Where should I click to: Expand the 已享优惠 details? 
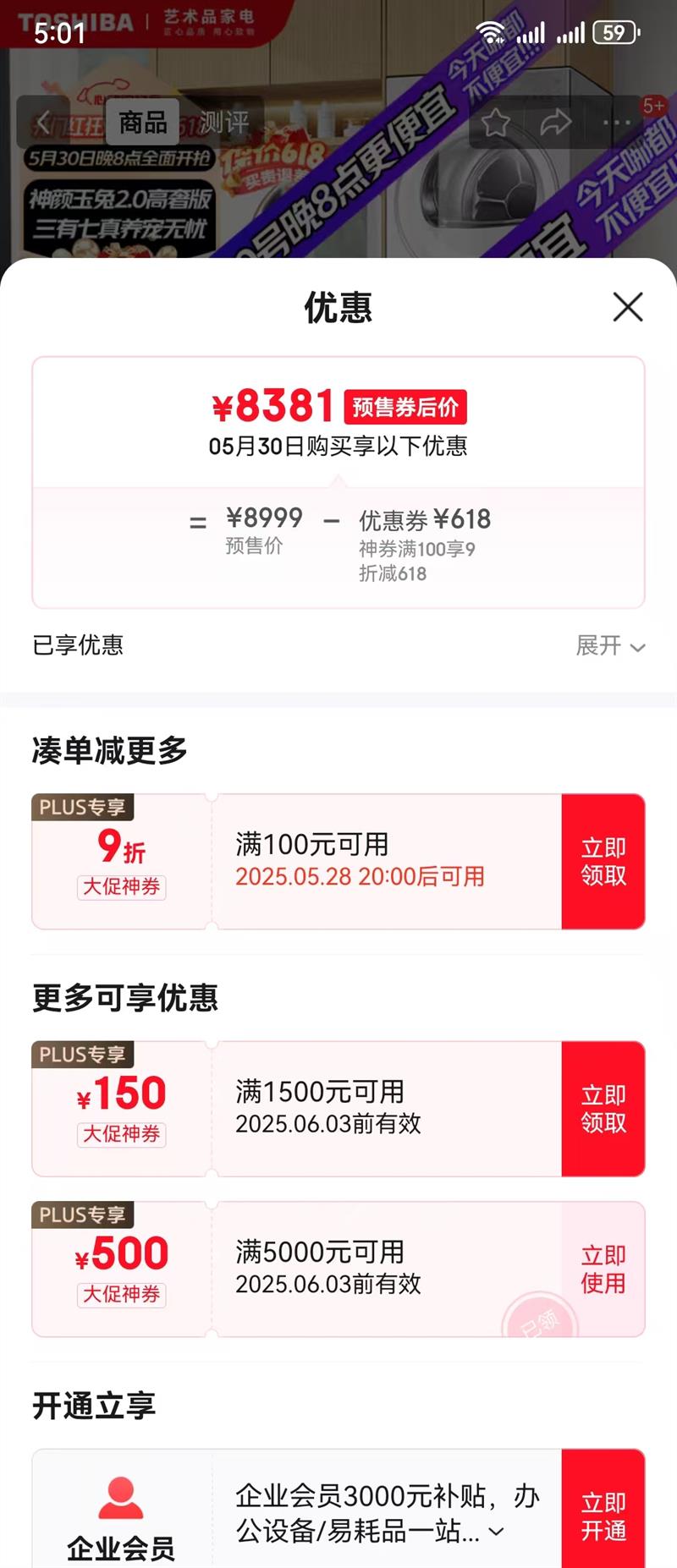point(610,646)
